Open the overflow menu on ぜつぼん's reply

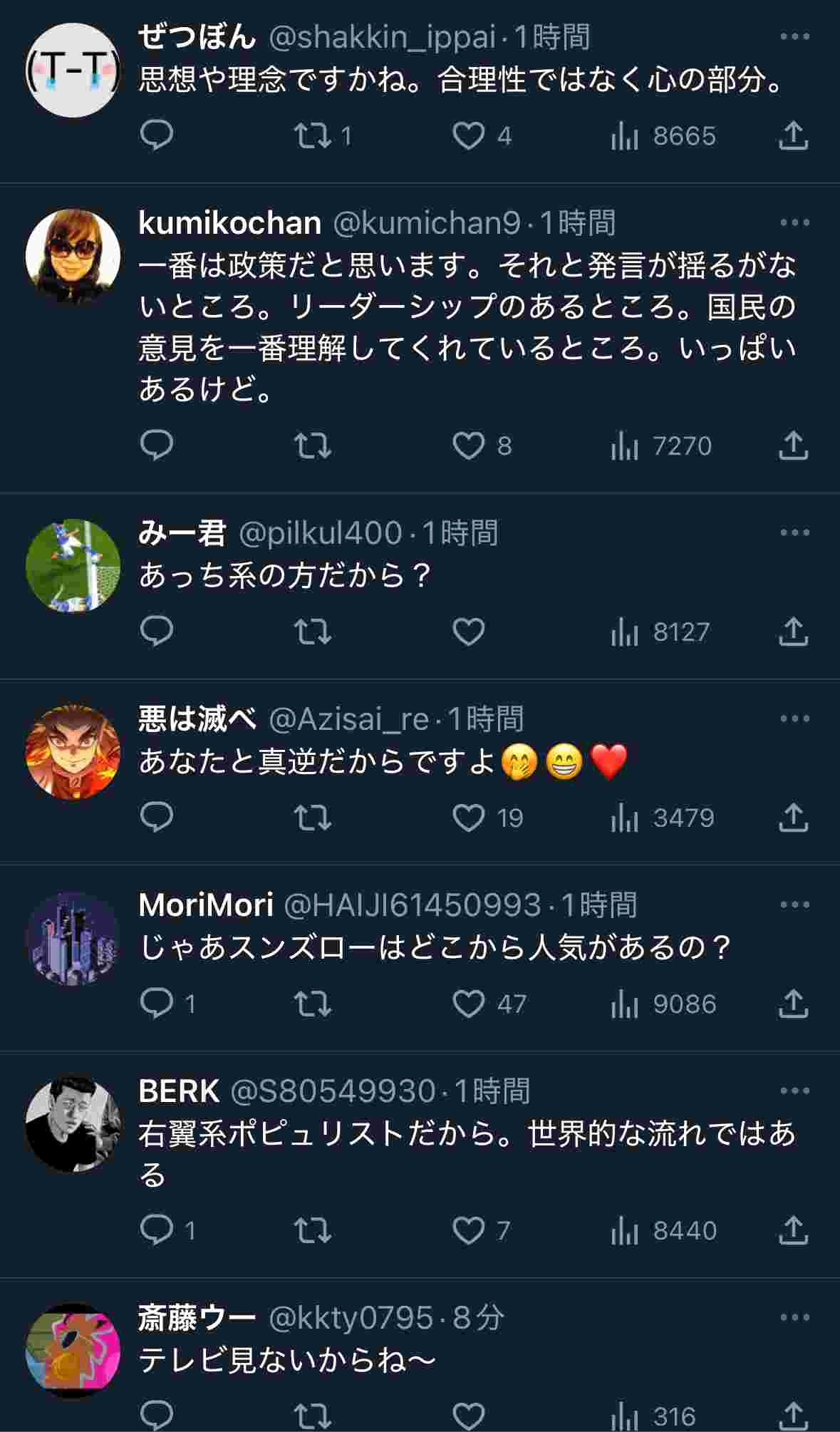tap(794, 36)
